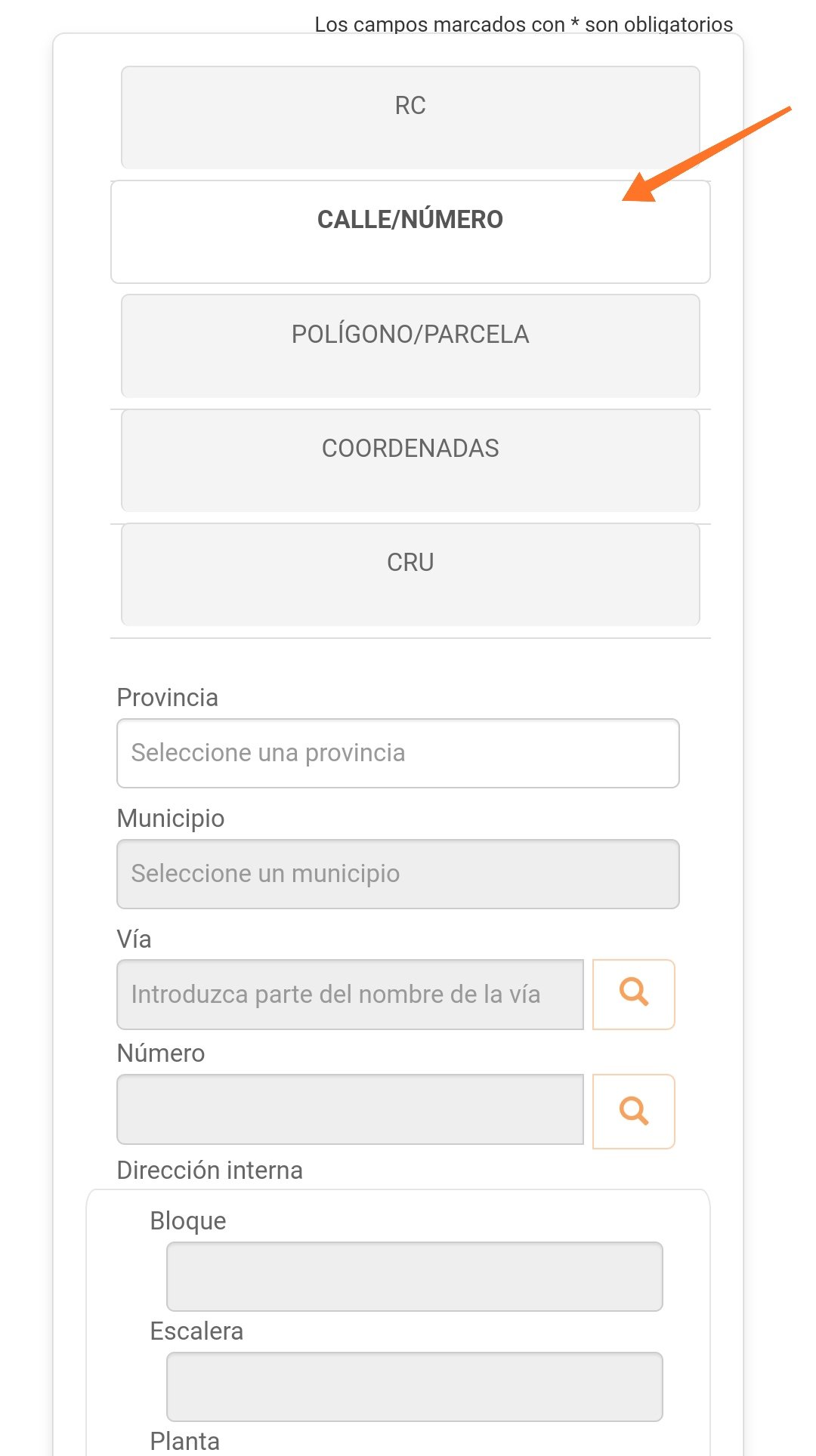Screen dimensions: 816x1456
Task: Focus the Bloque input field
Action: point(414,1276)
